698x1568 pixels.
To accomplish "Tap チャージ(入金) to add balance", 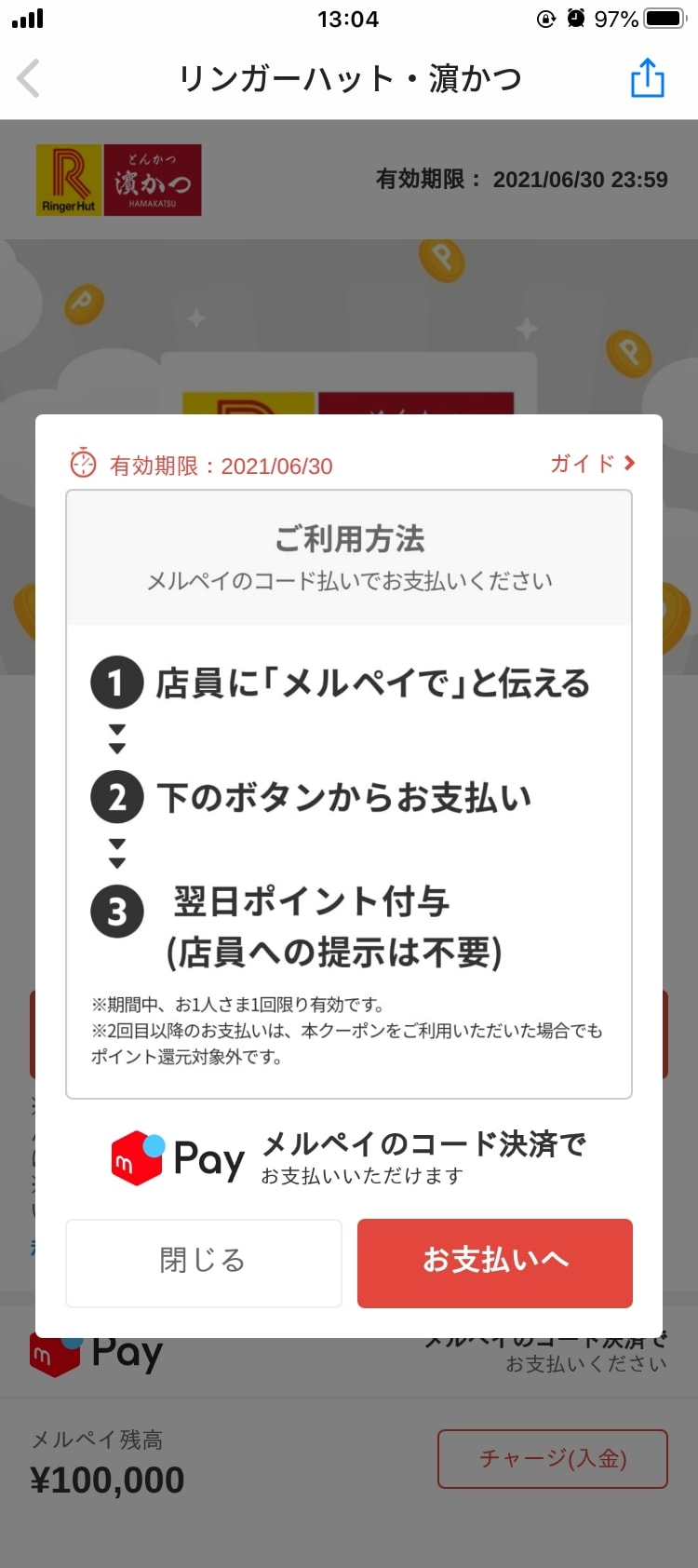I will (552, 1458).
